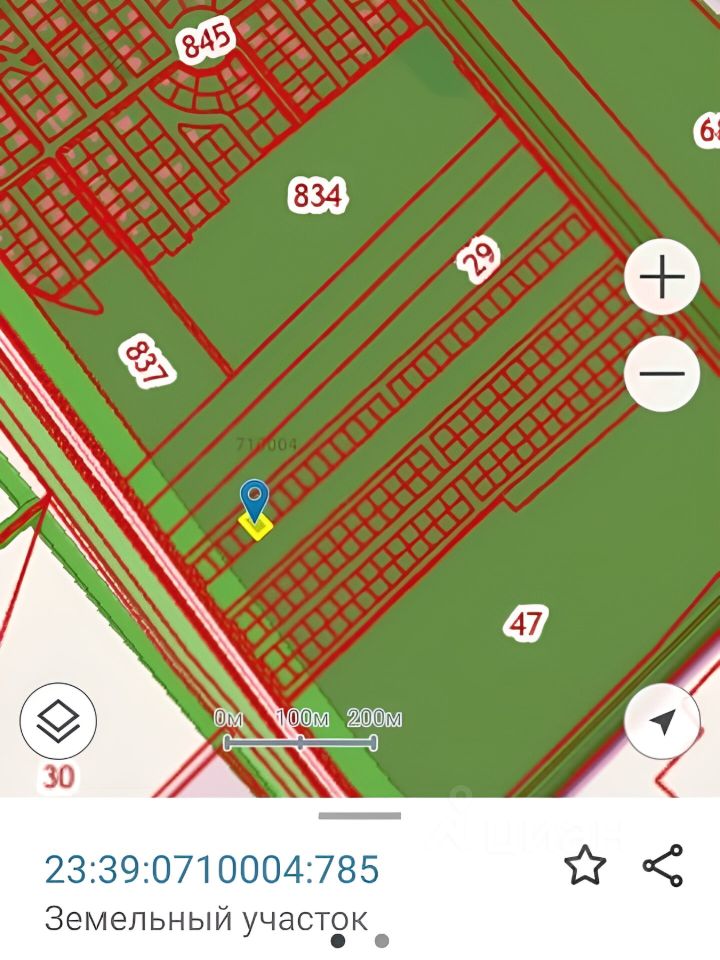Open the map layers selector
720x960 pixels.
(x=58, y=720)
